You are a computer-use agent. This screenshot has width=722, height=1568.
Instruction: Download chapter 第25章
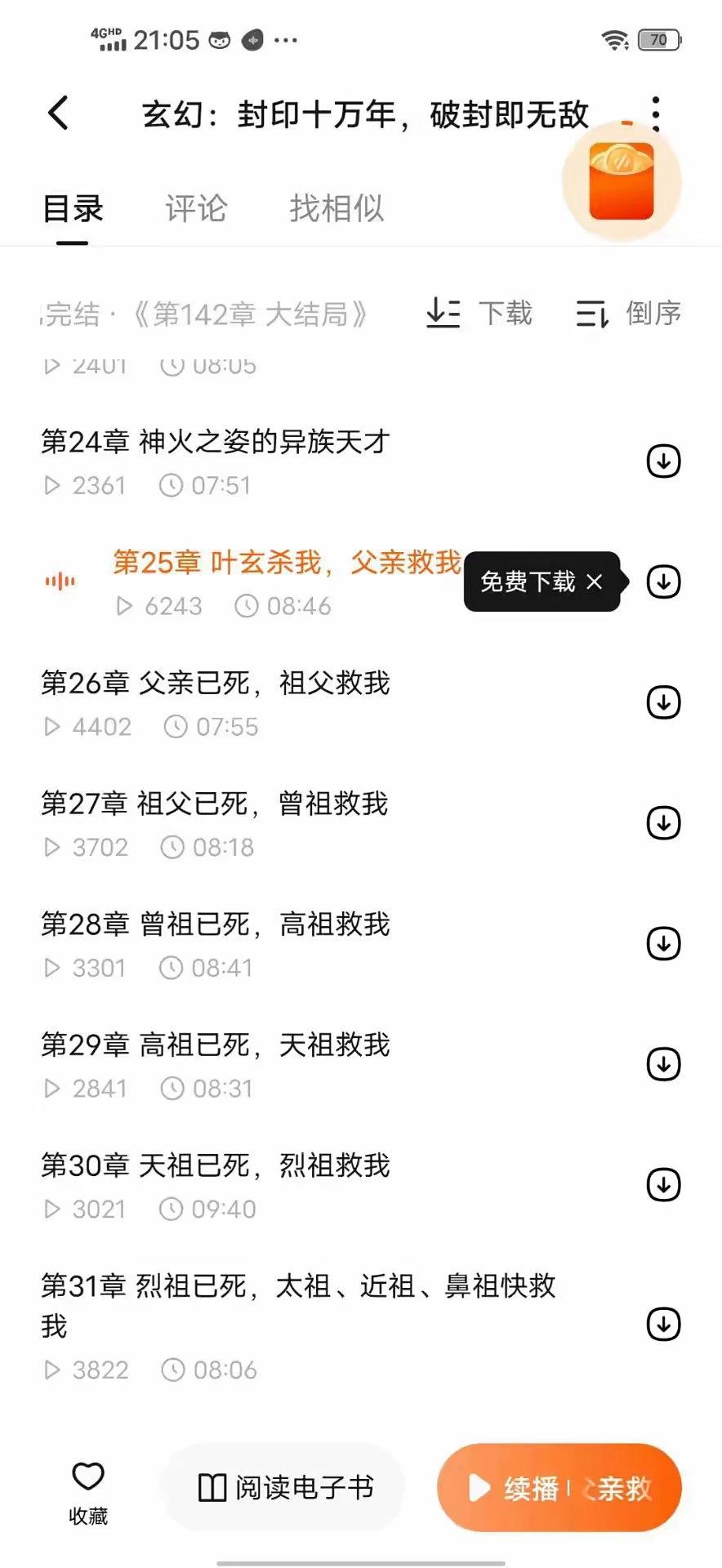tap(664, 581)
